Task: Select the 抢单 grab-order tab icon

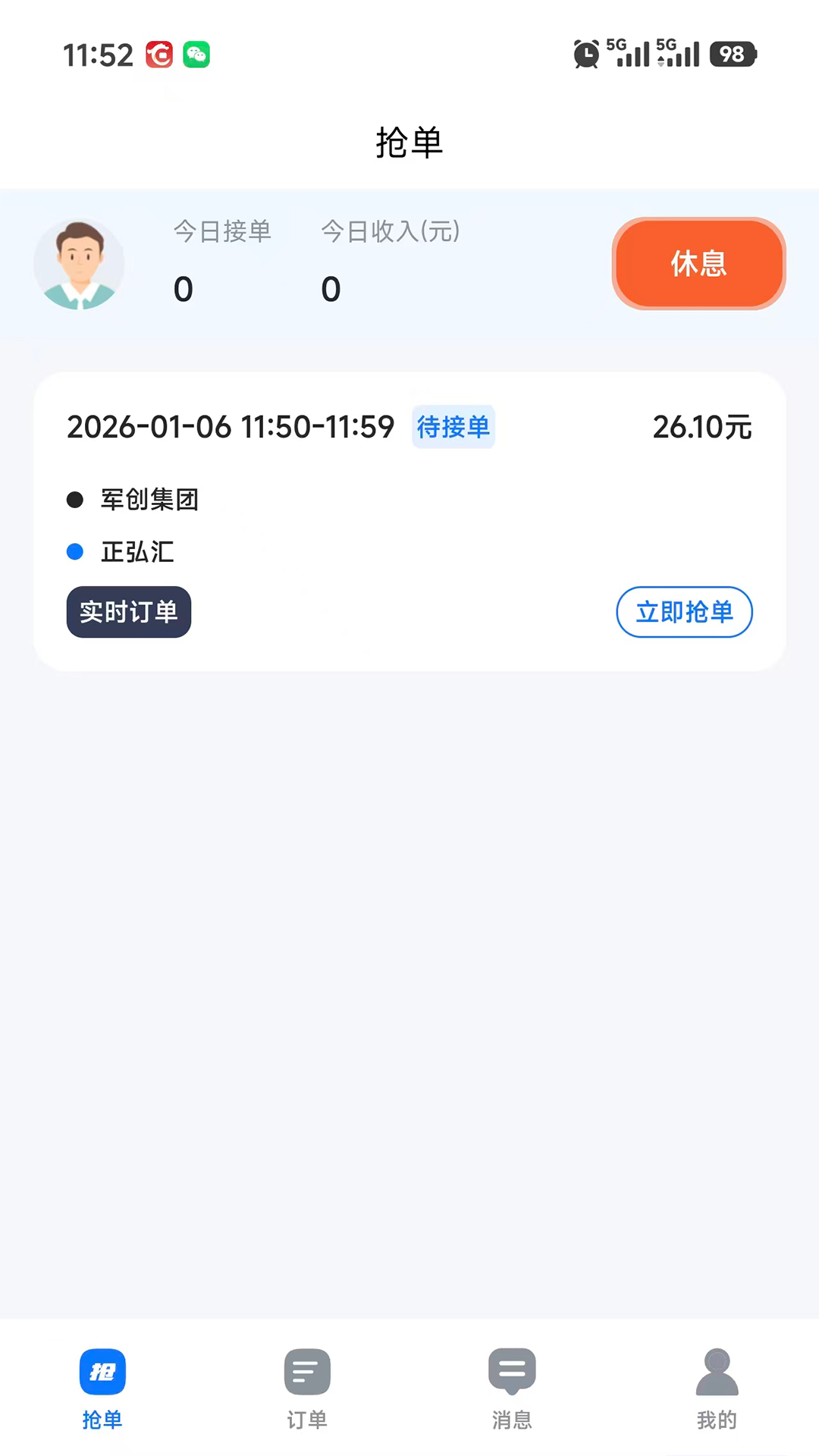Action: 102,1371
